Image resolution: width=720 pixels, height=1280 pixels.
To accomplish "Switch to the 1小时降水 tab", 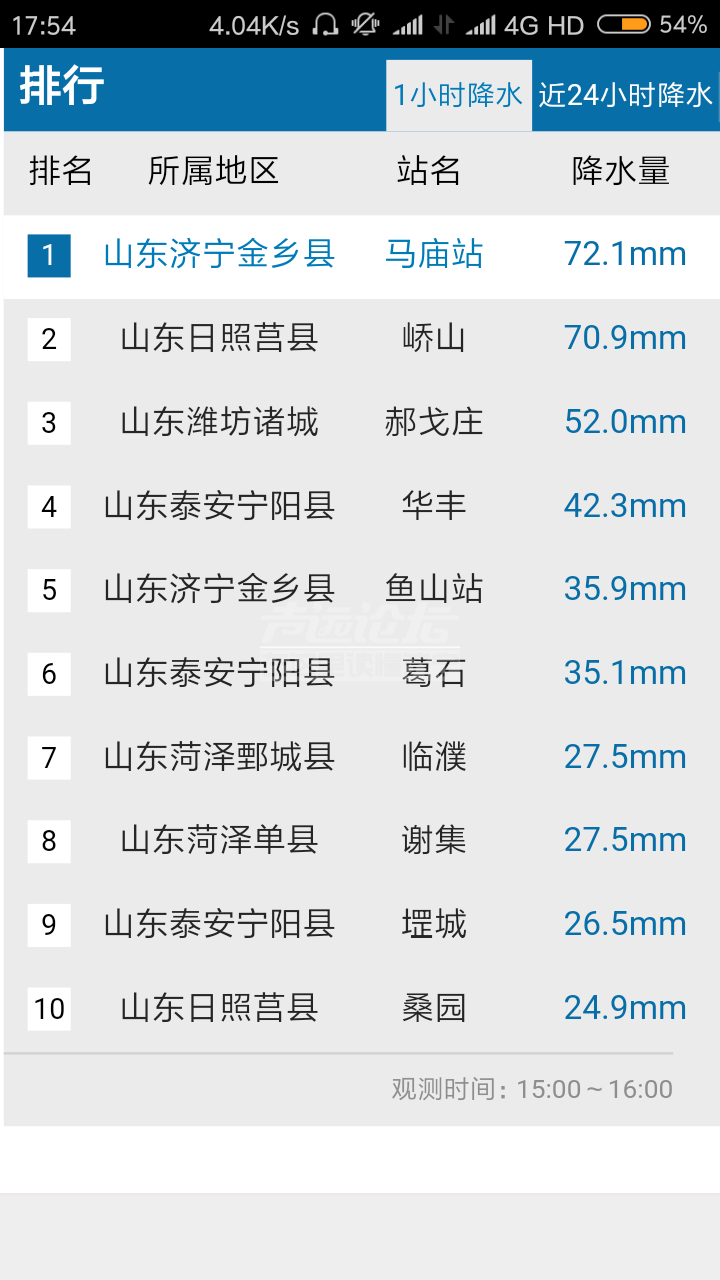I will point(459,95).
